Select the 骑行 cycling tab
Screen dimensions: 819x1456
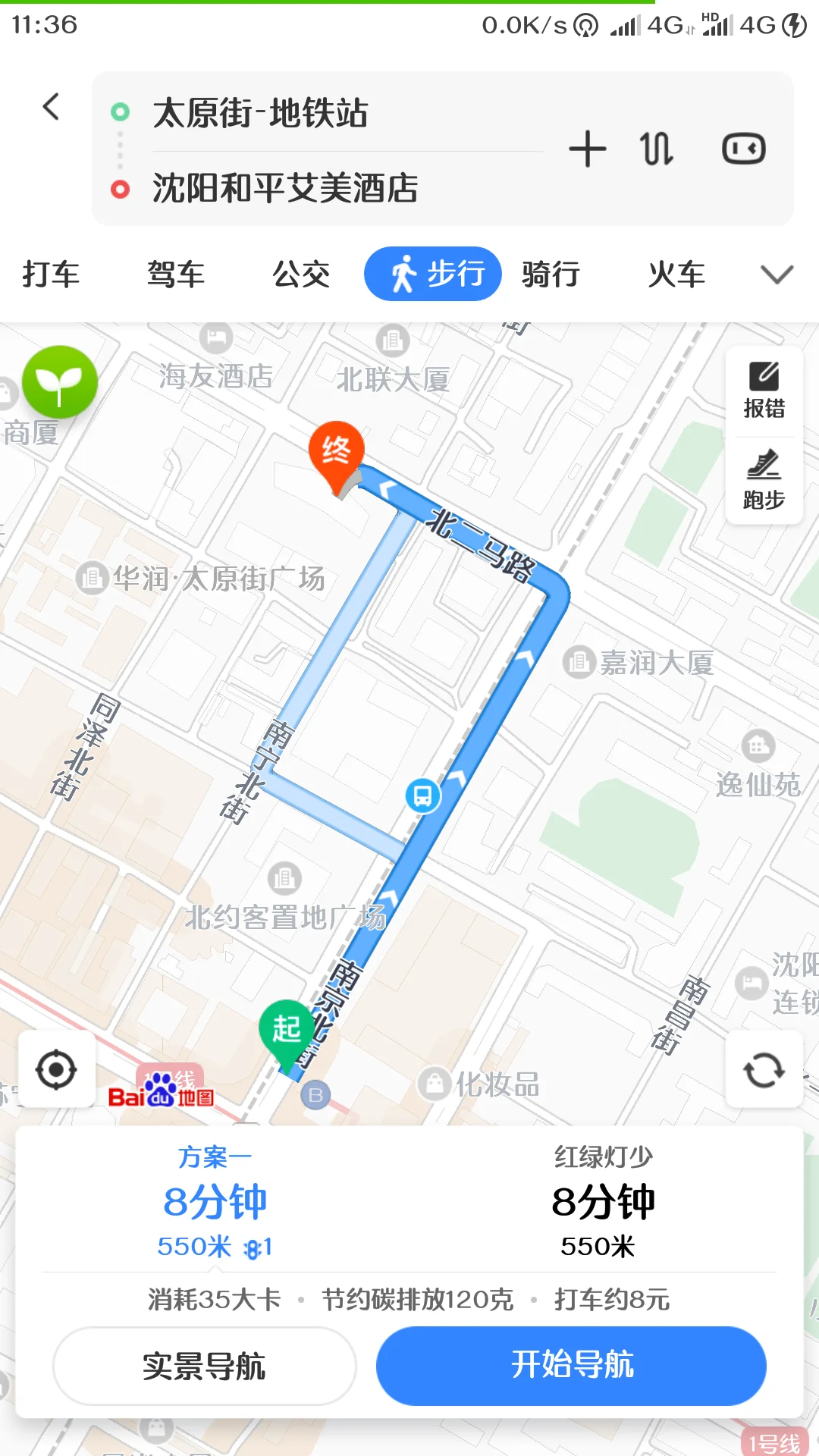coord(551,274)
